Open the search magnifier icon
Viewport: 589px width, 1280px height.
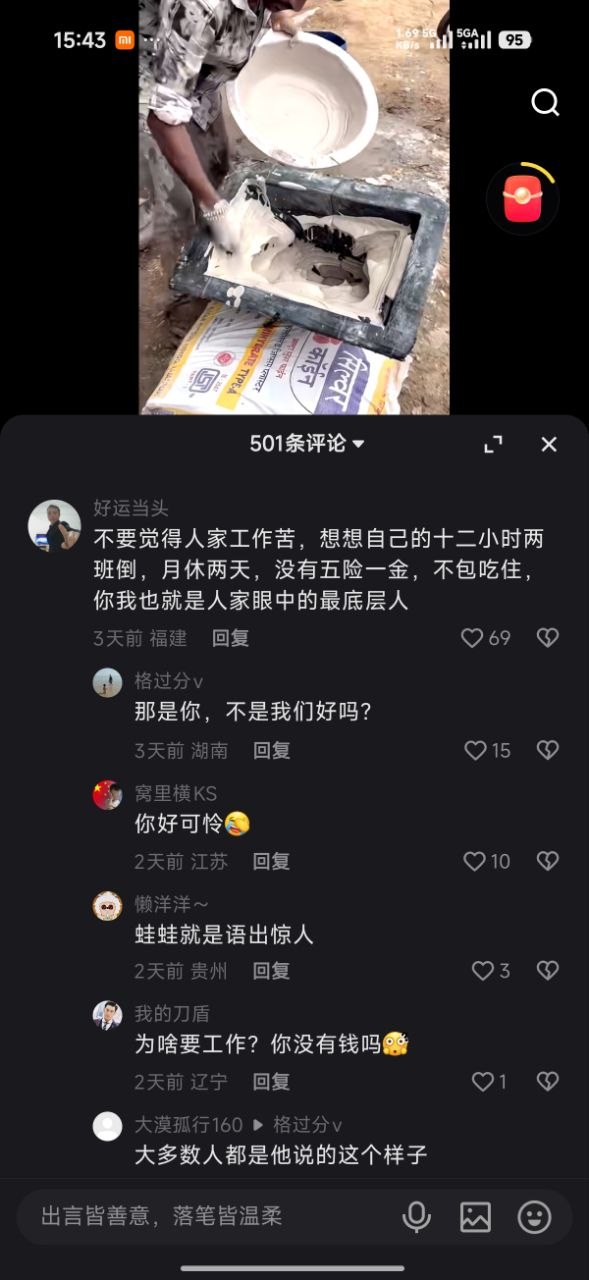click(545, 102)
